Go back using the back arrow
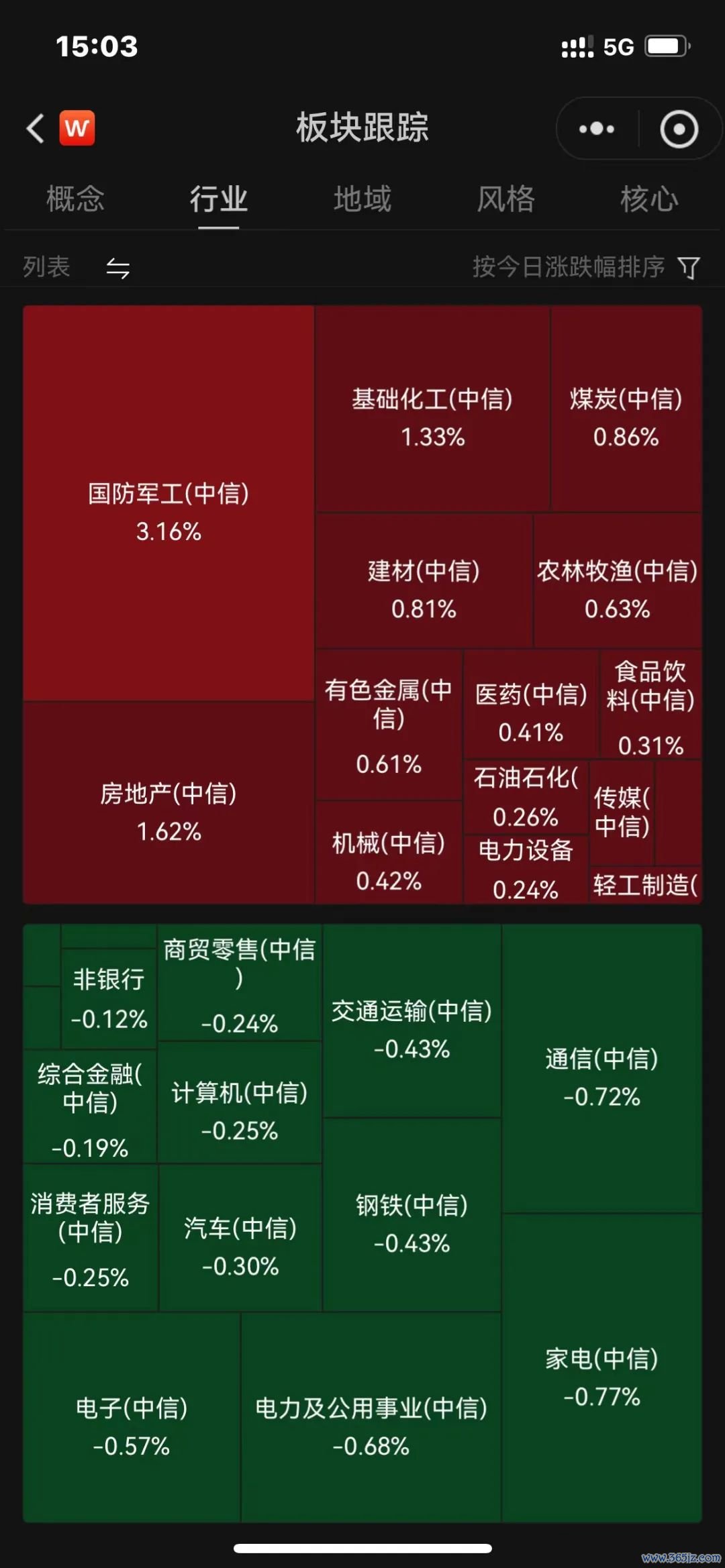The image size is (725, 1568). pyautogui.click(x=35, y=127)
